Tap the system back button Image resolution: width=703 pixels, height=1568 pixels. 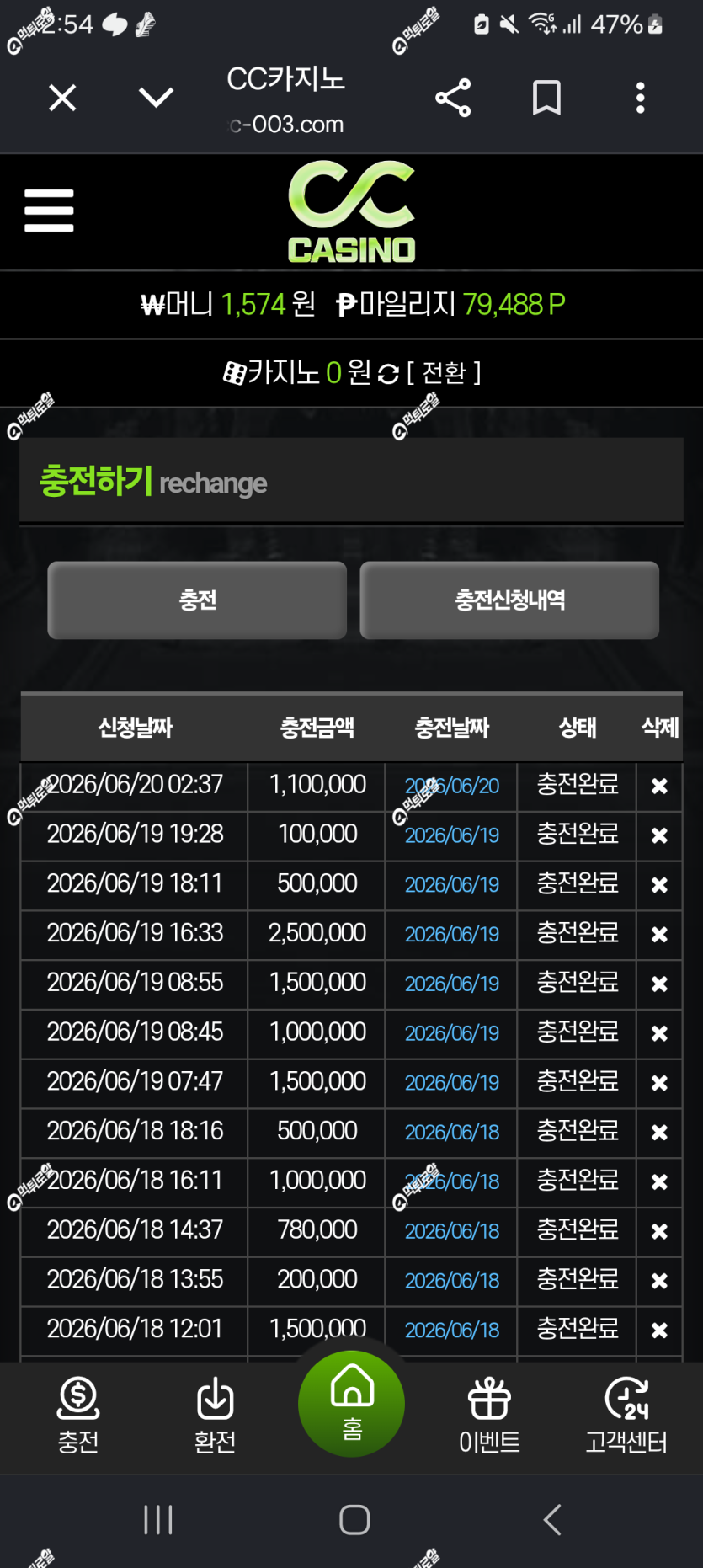coord(552,1520)
